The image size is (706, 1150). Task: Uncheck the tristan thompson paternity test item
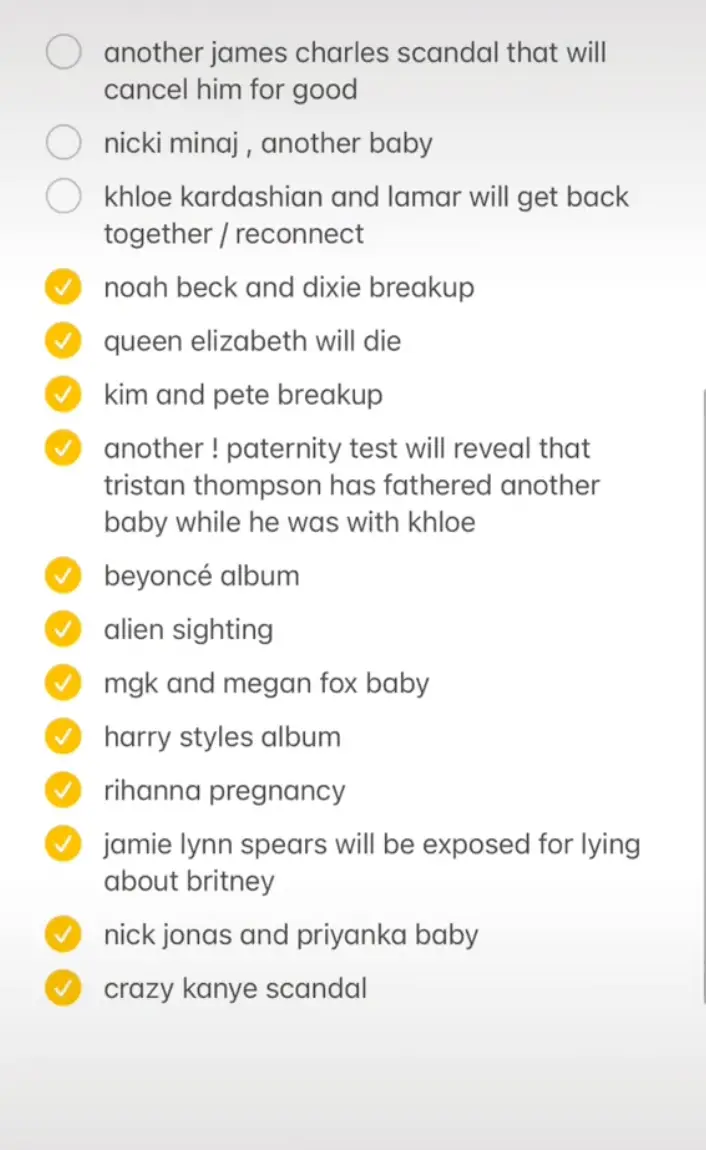tap(63, 449)
